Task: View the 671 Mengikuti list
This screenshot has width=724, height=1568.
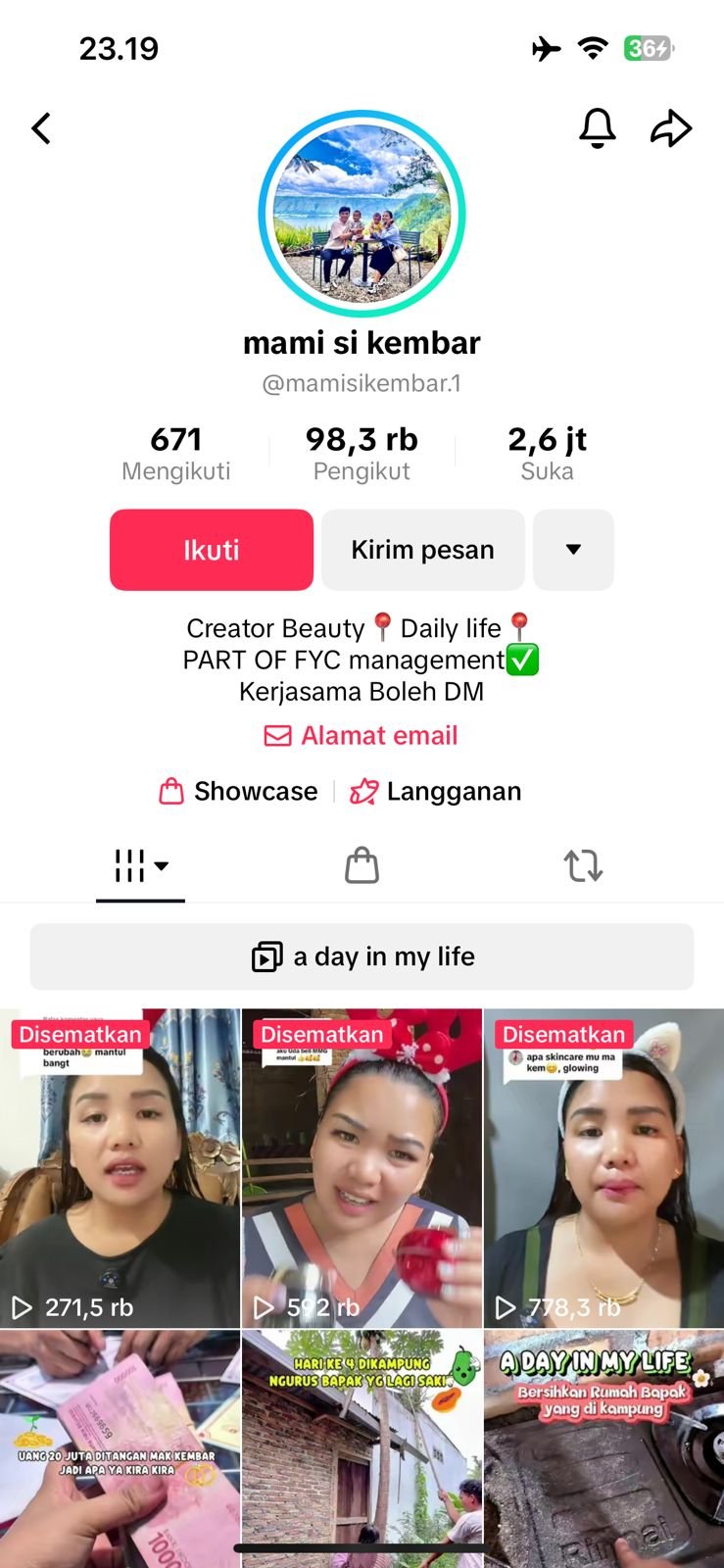Action: tap(176, 454)
